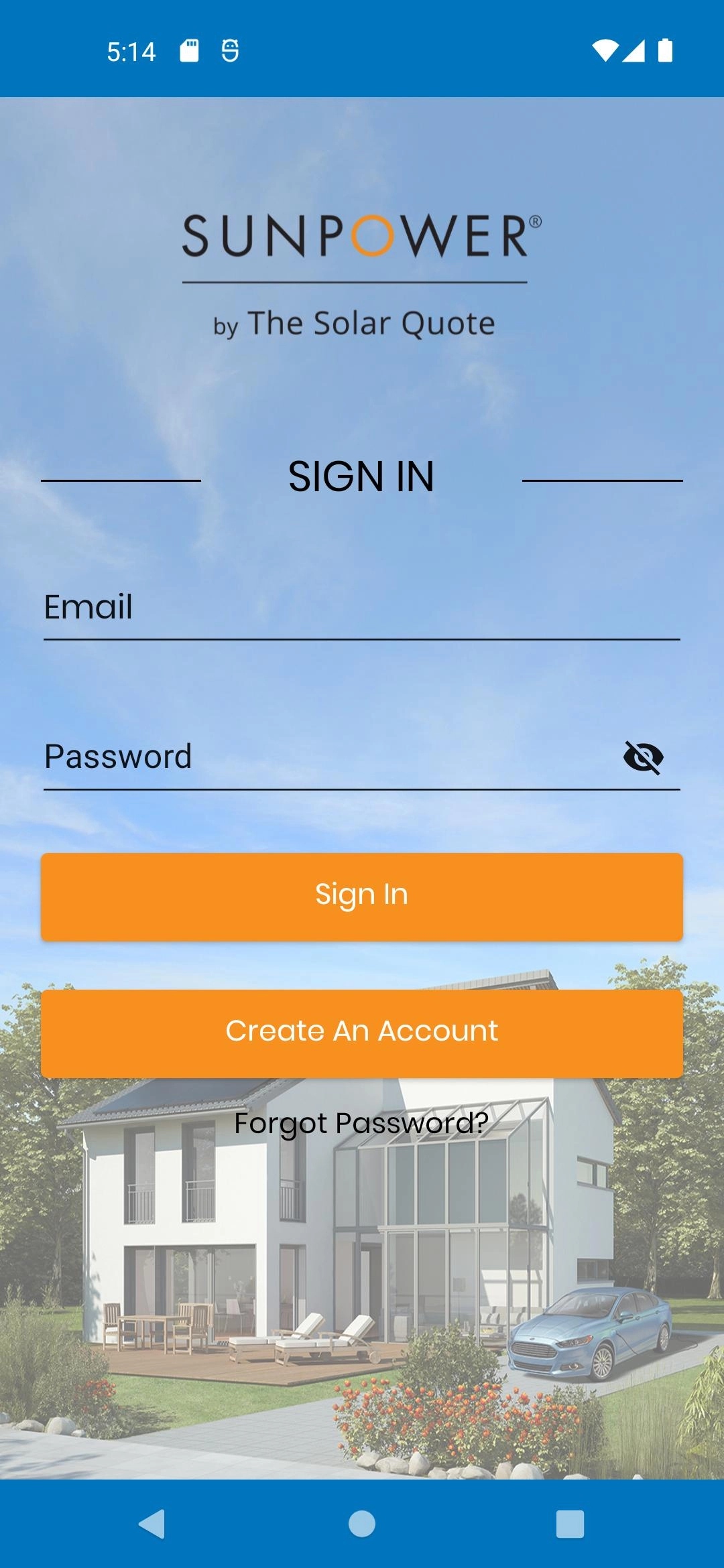The width and height of the screenshot is (724, 1568).
Task: Tap the orange Sign In button
Action: click(x=362, y=896)
